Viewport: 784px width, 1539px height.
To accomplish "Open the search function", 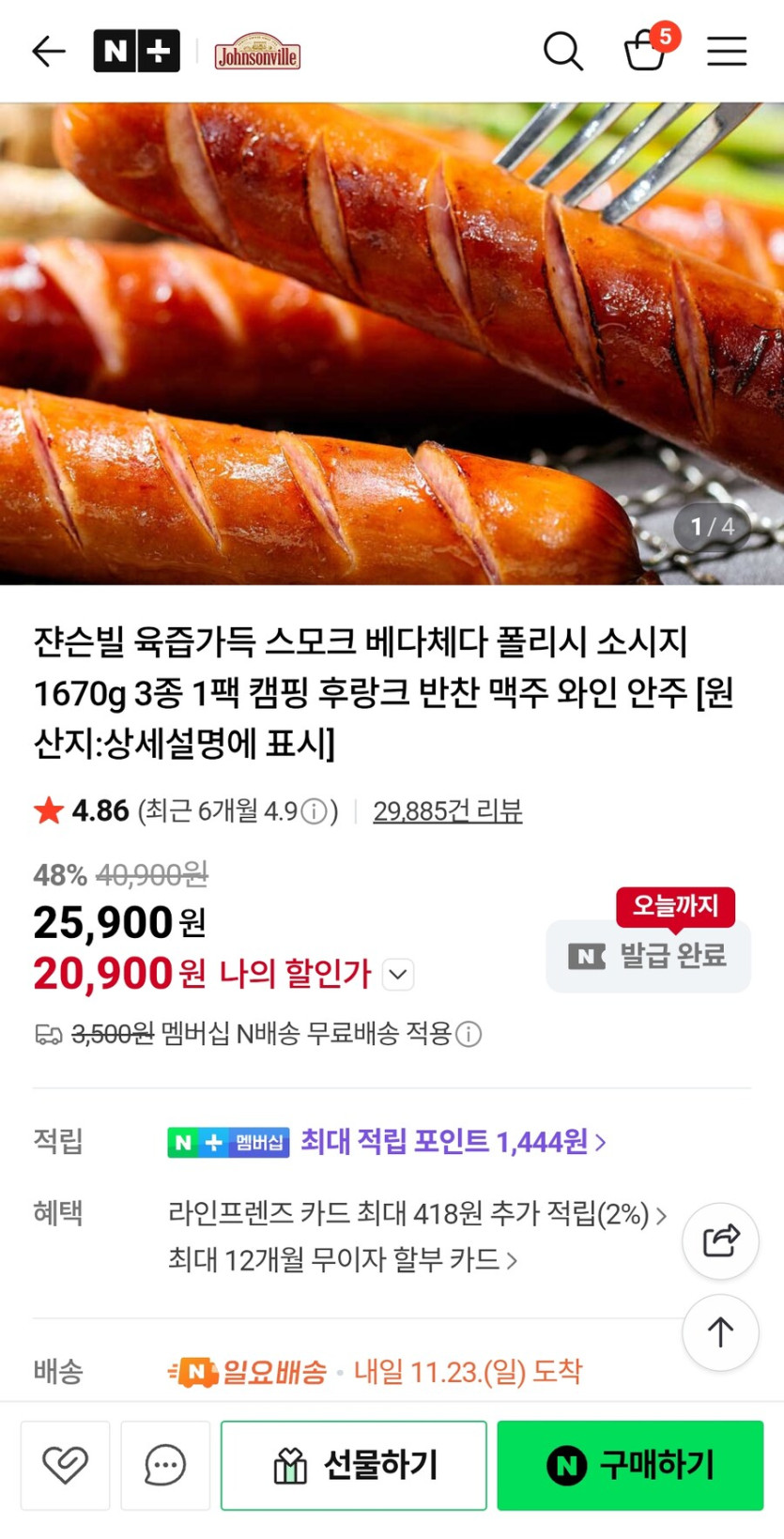I will pos(563,52).
